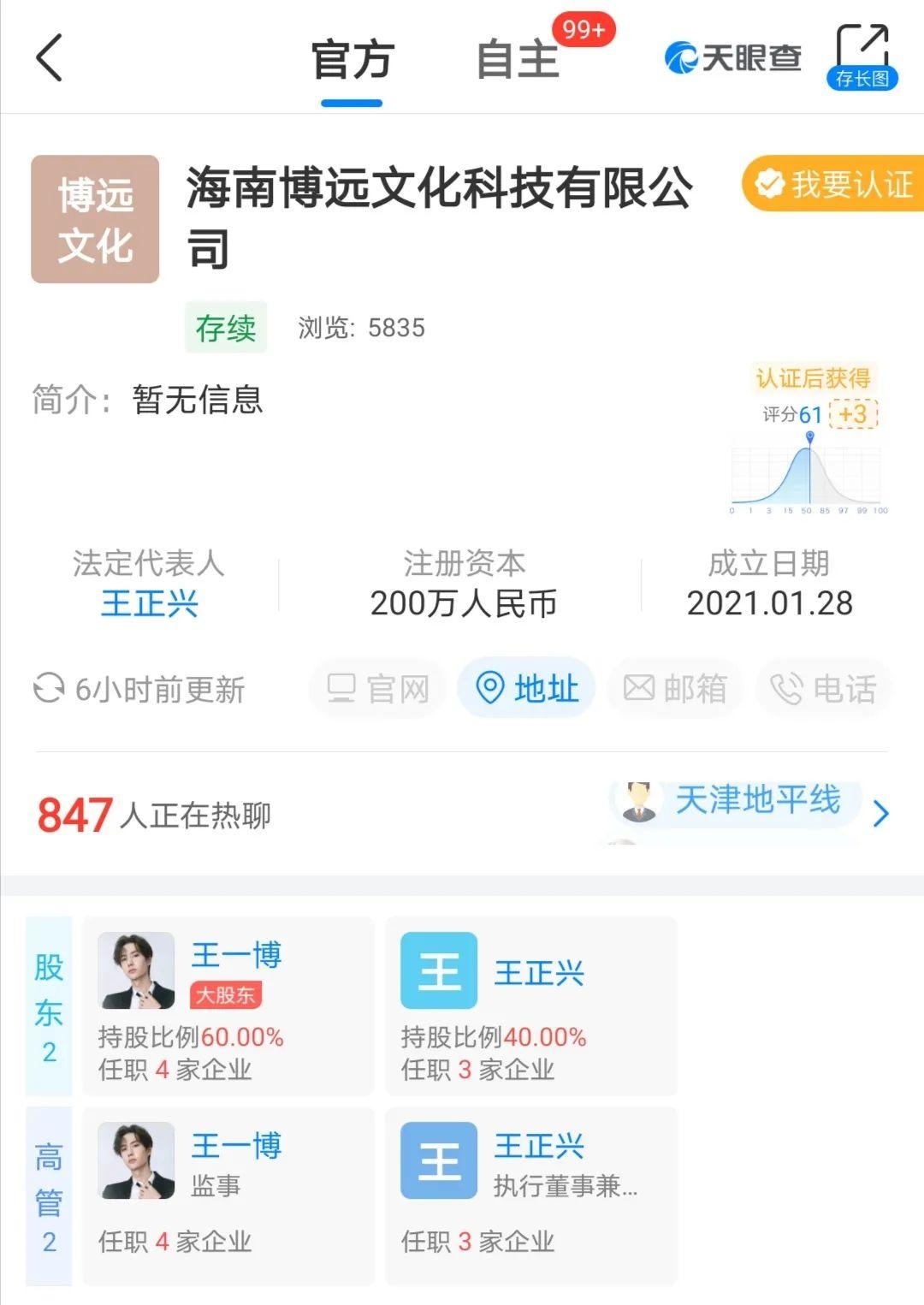Open shareholder card 王正兴 with 40.00%
This screenshot has width=924, height=1305.
tap(530, 1006)
